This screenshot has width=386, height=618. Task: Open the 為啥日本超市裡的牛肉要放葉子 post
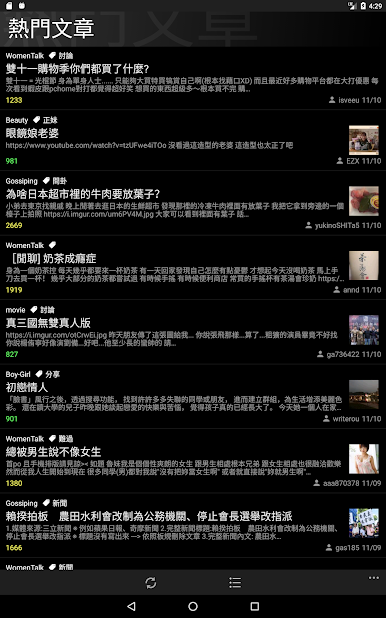(x=193, y=203)
